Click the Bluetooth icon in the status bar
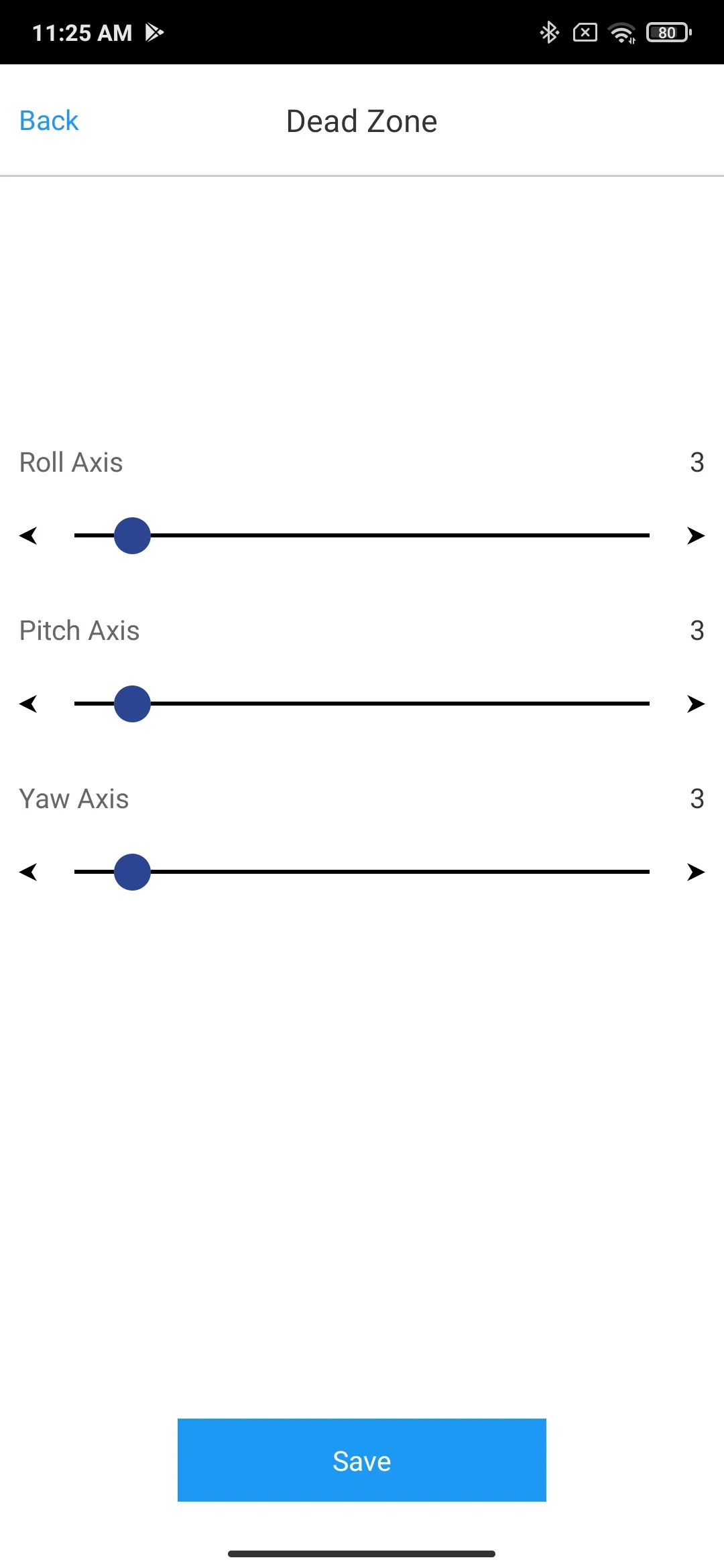The width and height of the screenshot is (724, 1568). tap(549, 31)
